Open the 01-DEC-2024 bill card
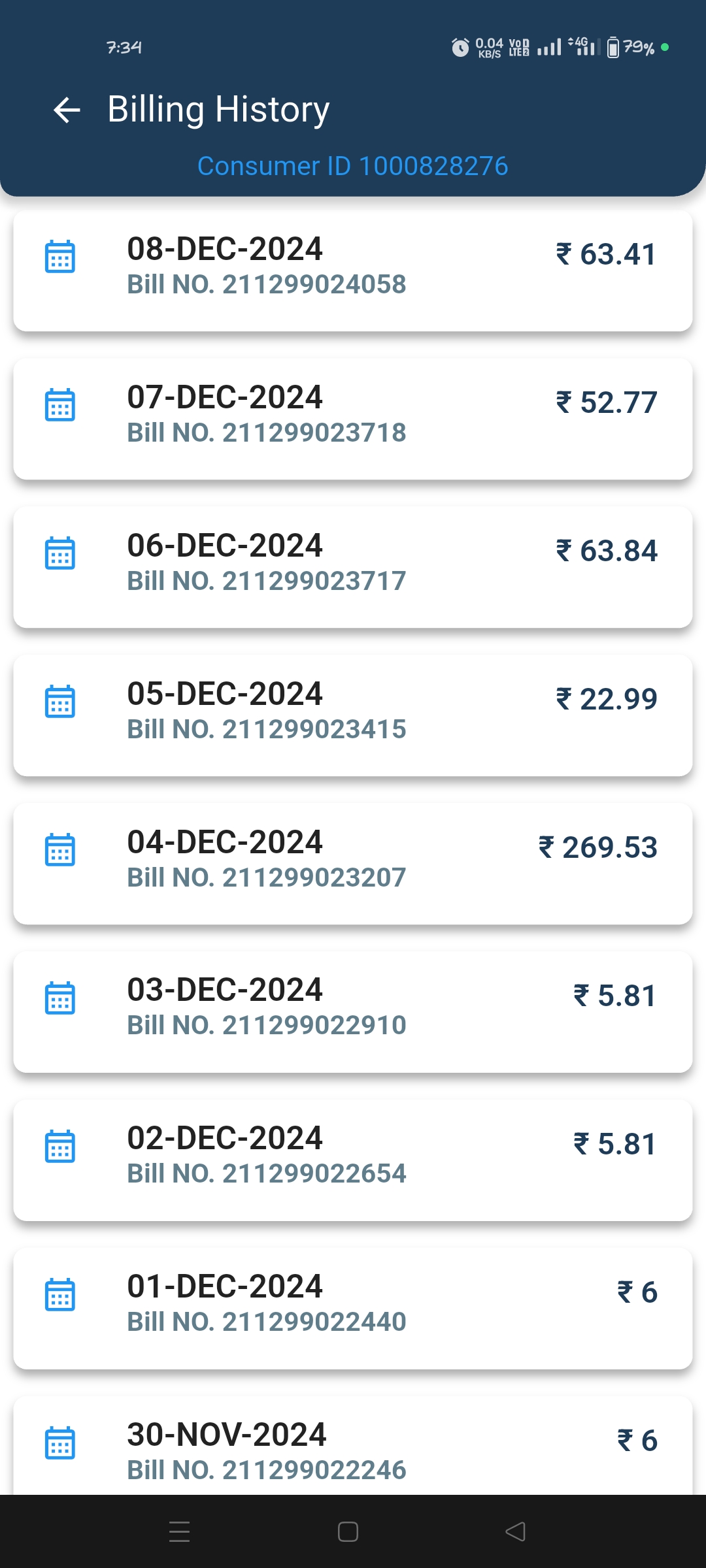 click(353, 1309)
